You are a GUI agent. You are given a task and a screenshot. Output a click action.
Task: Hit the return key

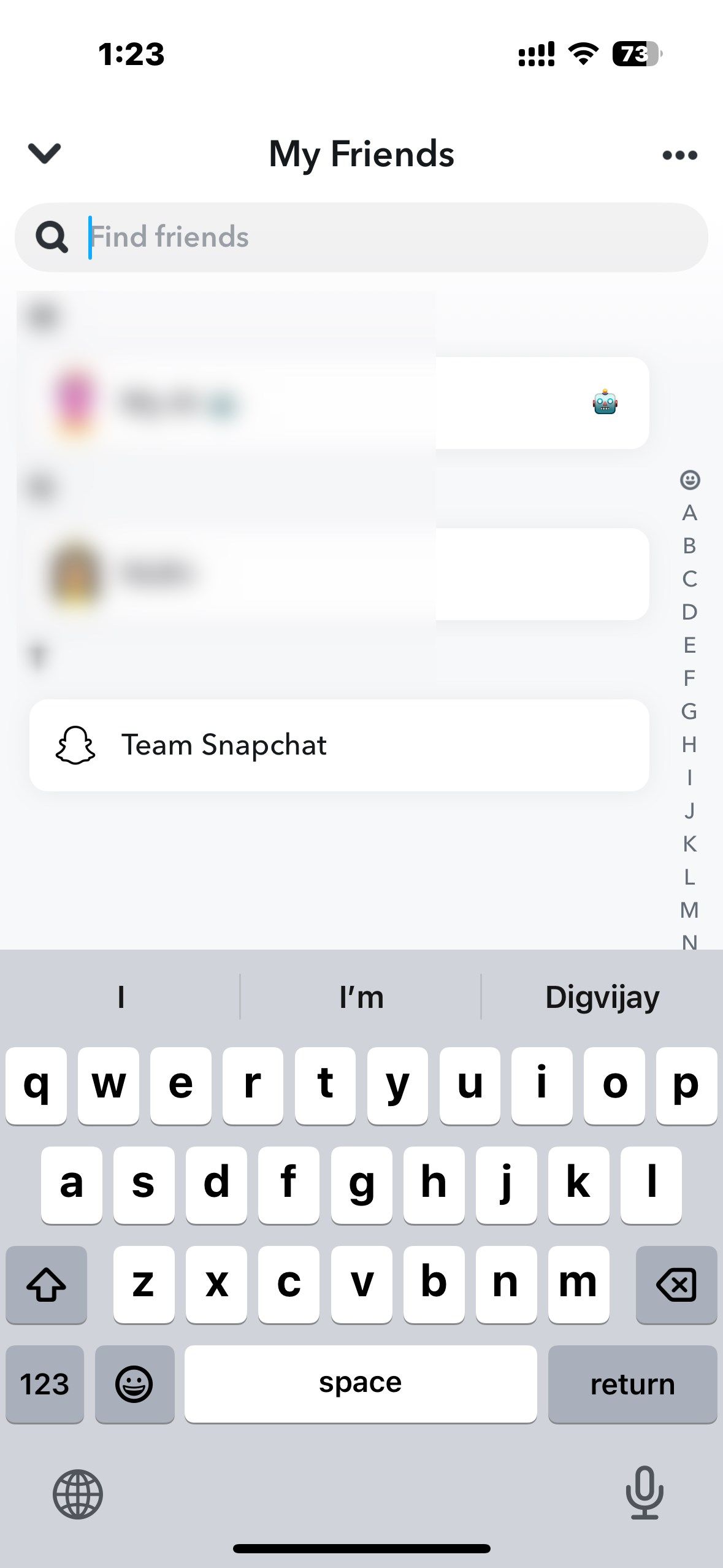[x=632, y=1384]
